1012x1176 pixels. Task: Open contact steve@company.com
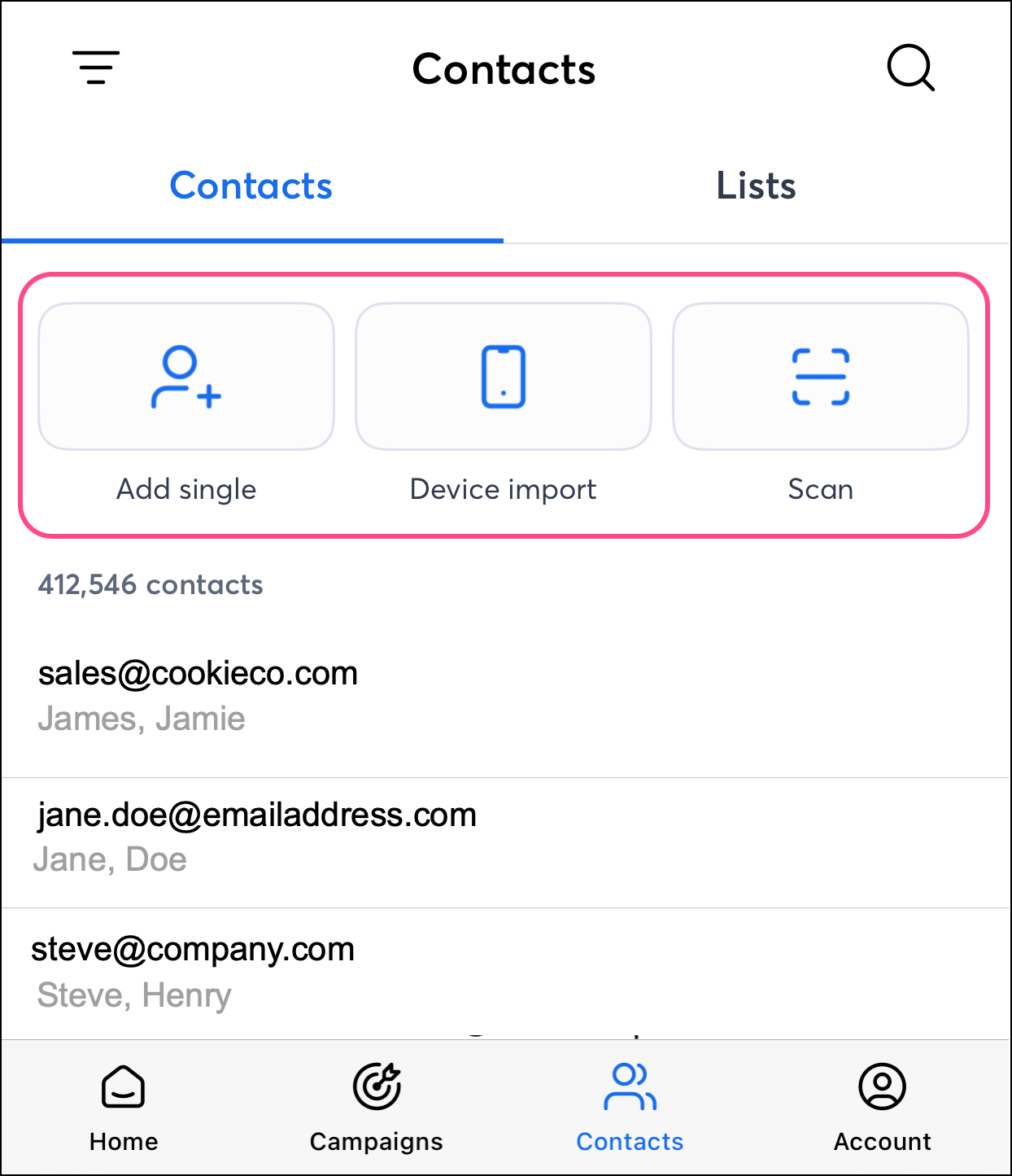click(x=193, y=971)
